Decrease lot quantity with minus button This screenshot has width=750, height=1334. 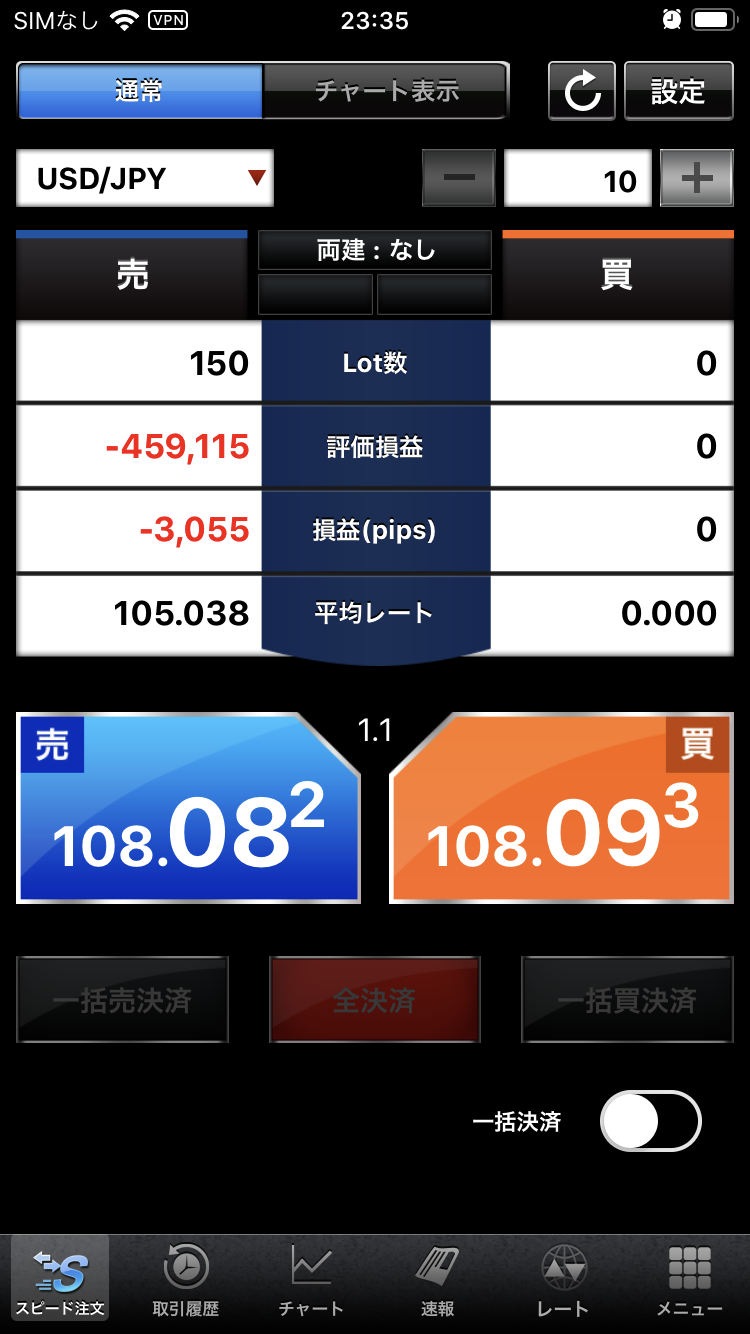[459, 179]
